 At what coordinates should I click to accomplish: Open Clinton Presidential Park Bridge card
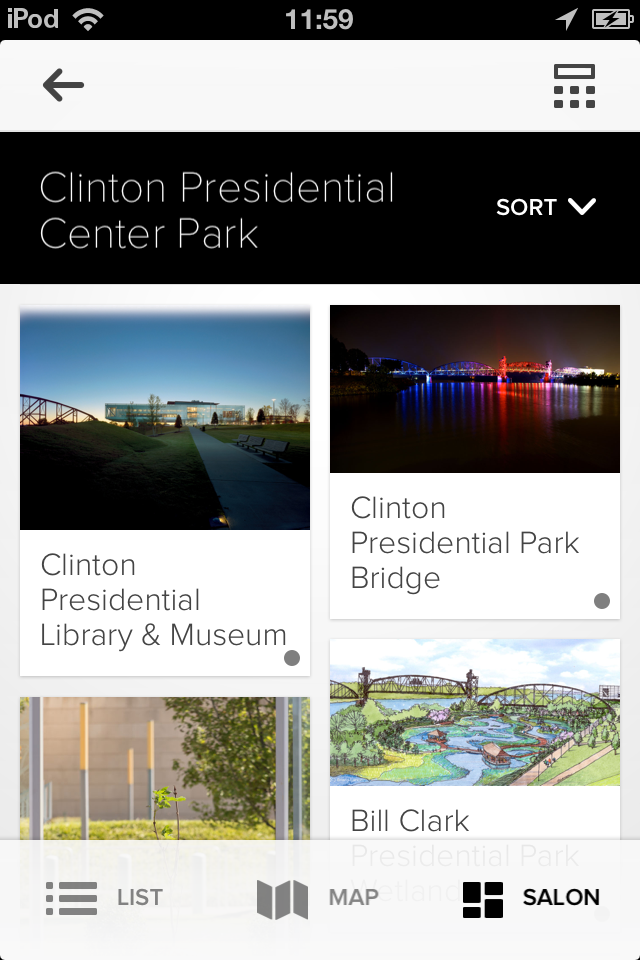pyautogui.click(x=475, y=460)
